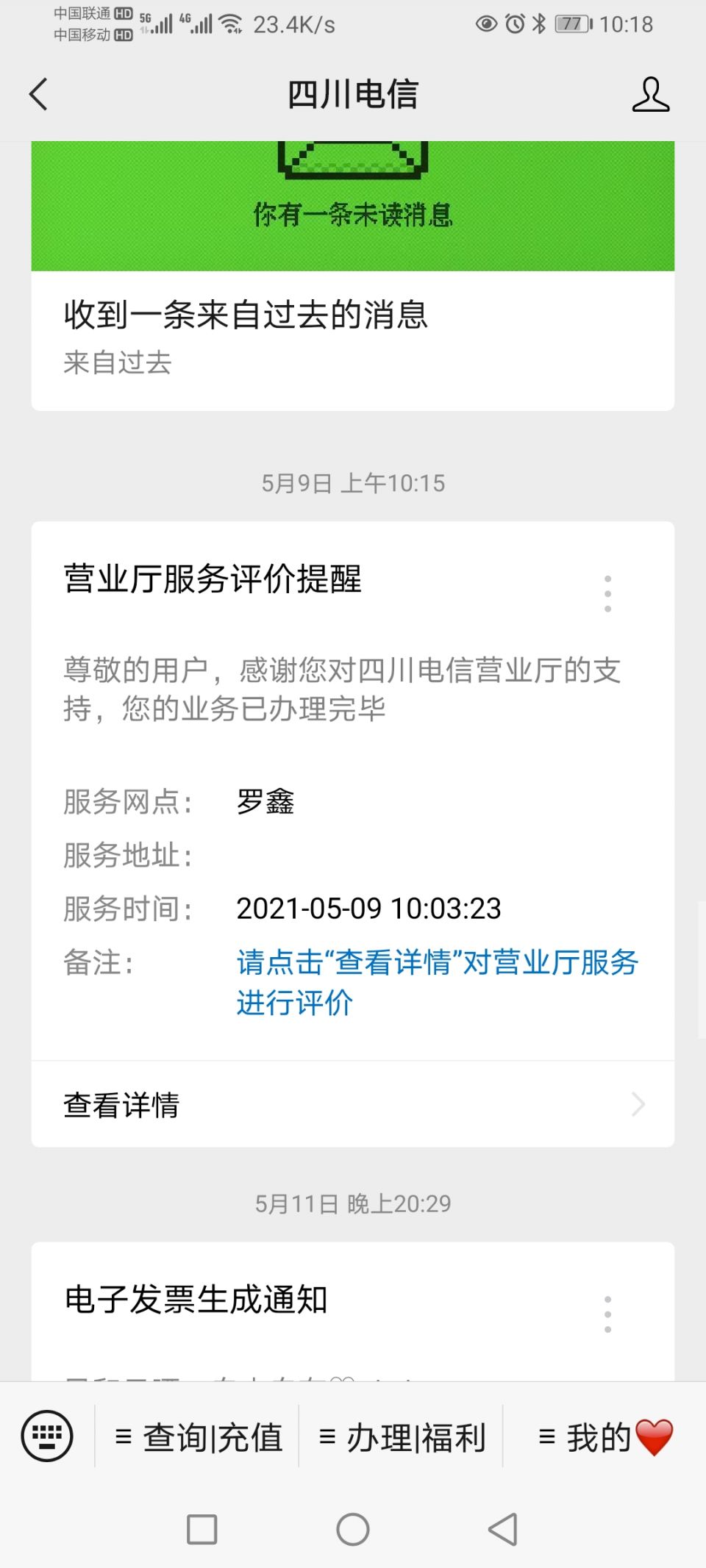The width and height of the screenshot is (706, 1568).
Task: Tap the system home button
Action: pyautogui.click(x=353, y=1530)
